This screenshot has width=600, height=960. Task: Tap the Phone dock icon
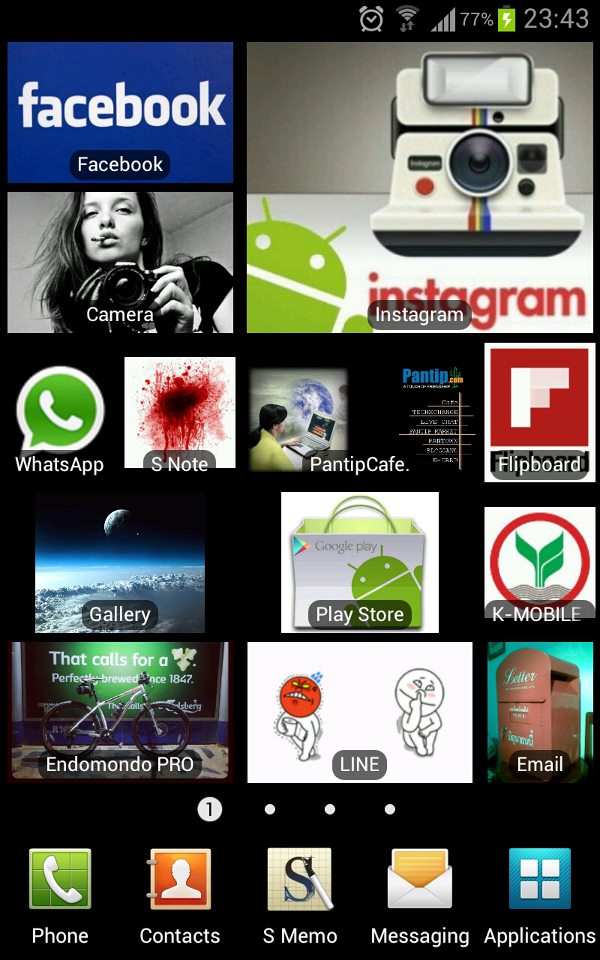60,895
